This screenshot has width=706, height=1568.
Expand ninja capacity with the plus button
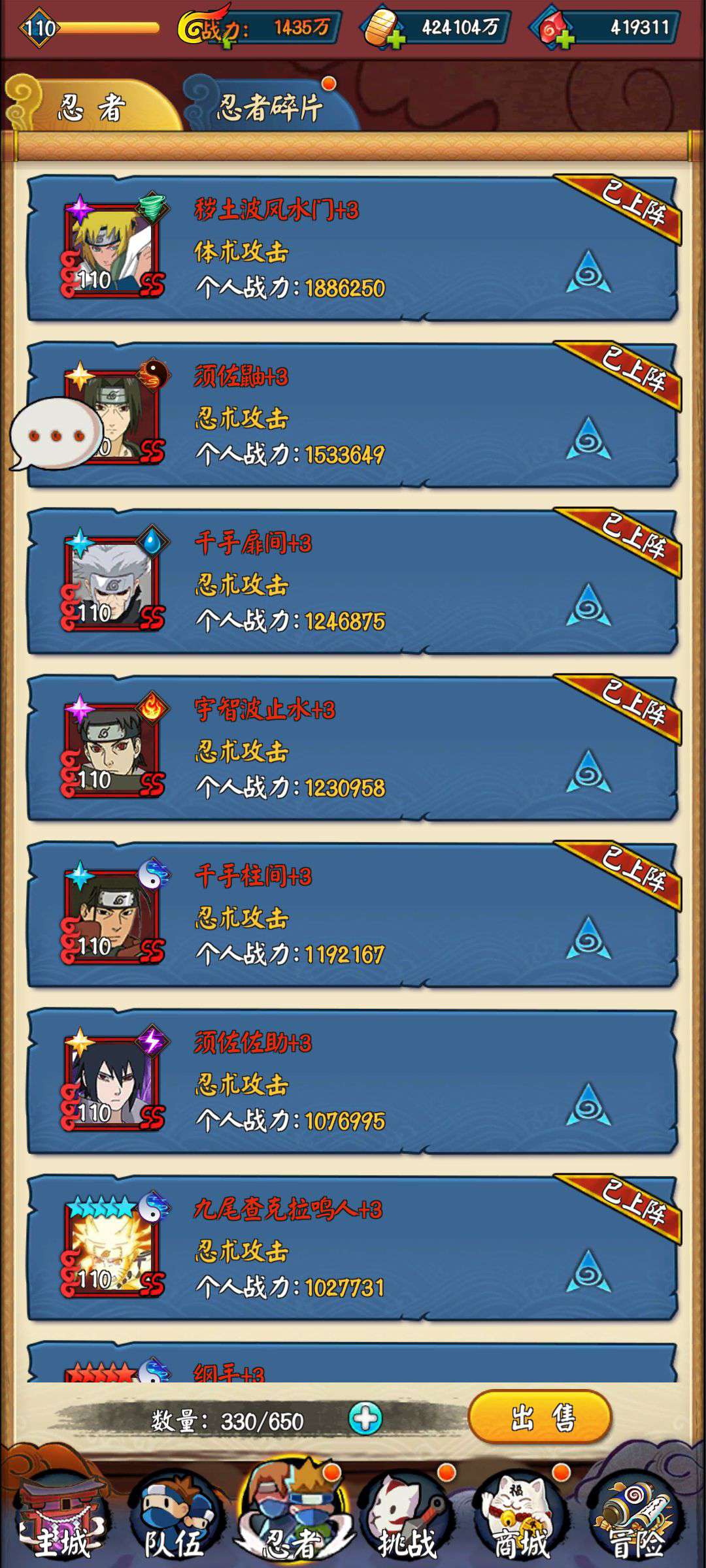pyautogui.click(x=365, y=1419)
